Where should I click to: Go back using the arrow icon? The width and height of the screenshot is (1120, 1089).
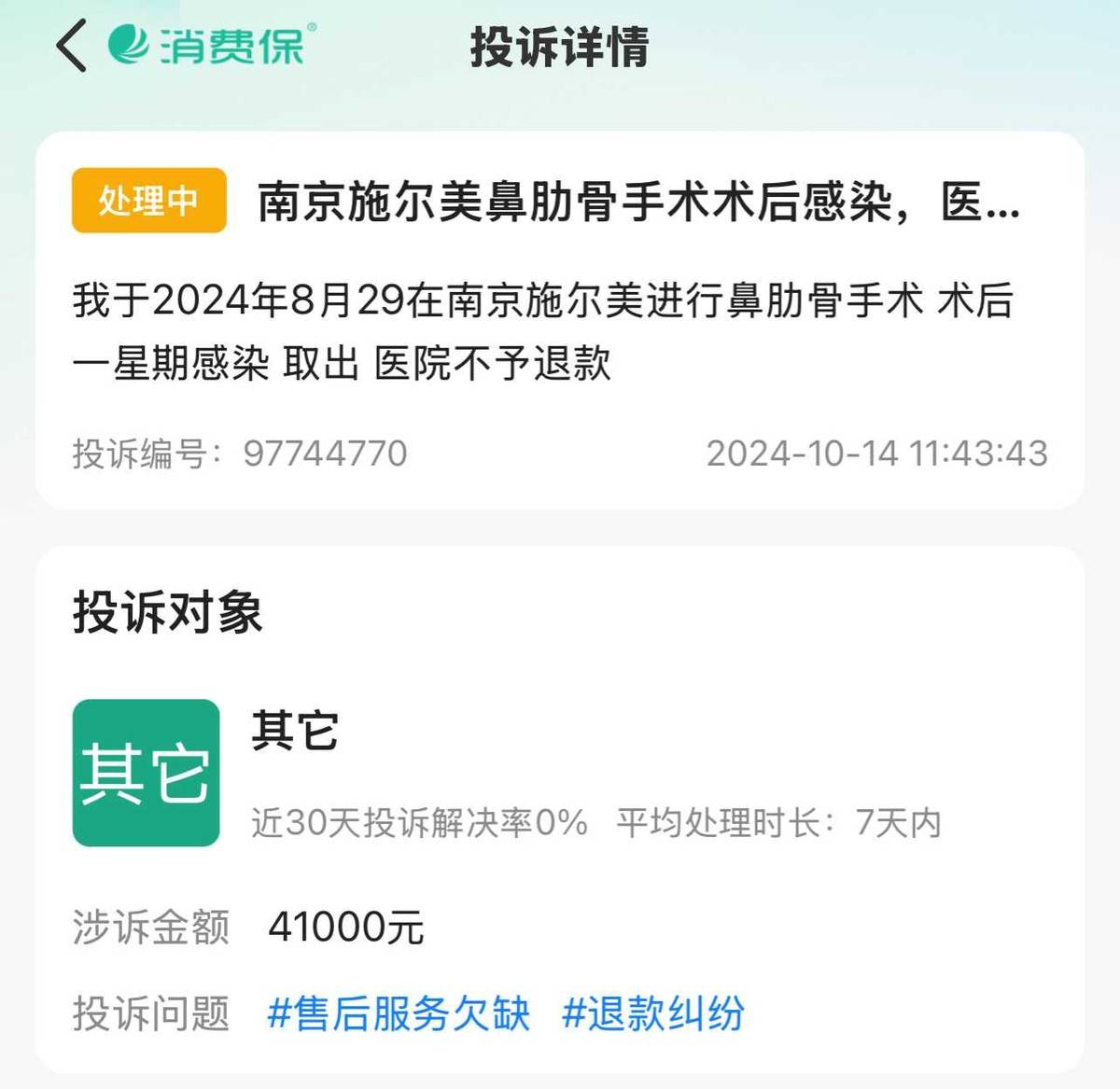(72, 46)
